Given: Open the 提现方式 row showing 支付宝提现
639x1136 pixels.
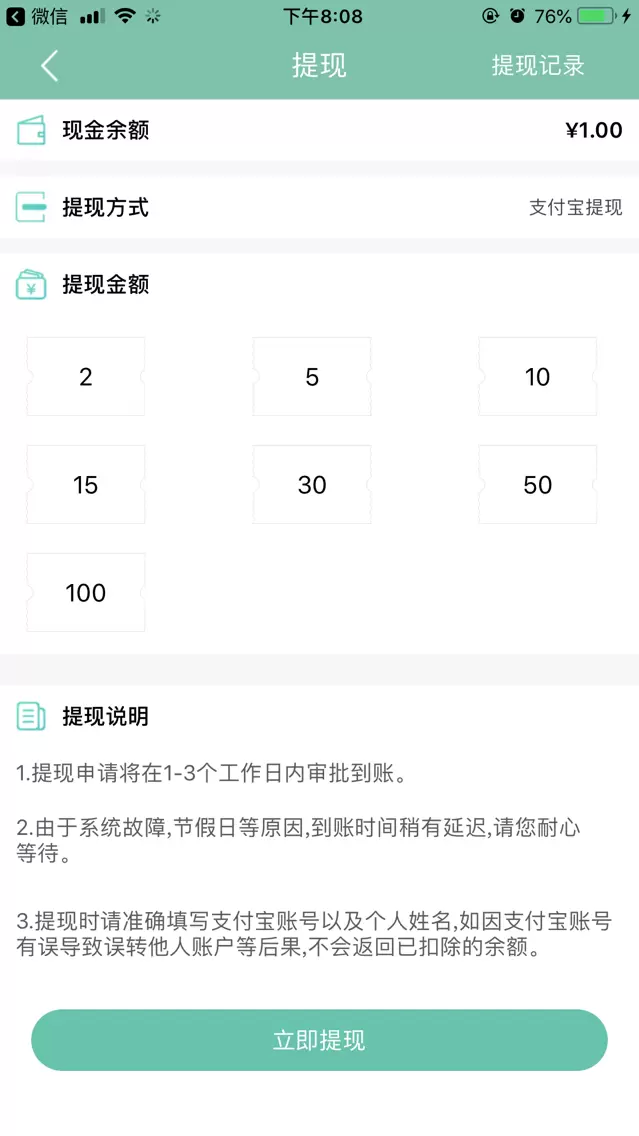Looking at the screenshot, I should point(320,208).
